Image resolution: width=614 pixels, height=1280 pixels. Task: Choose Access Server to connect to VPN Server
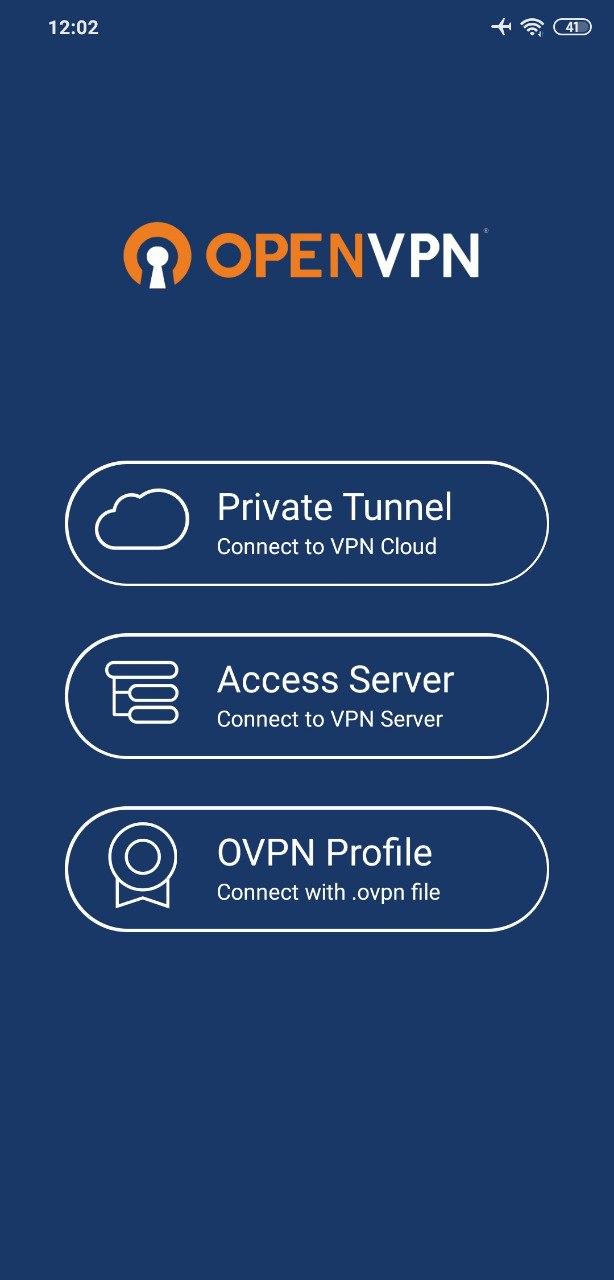click(307, 696)
